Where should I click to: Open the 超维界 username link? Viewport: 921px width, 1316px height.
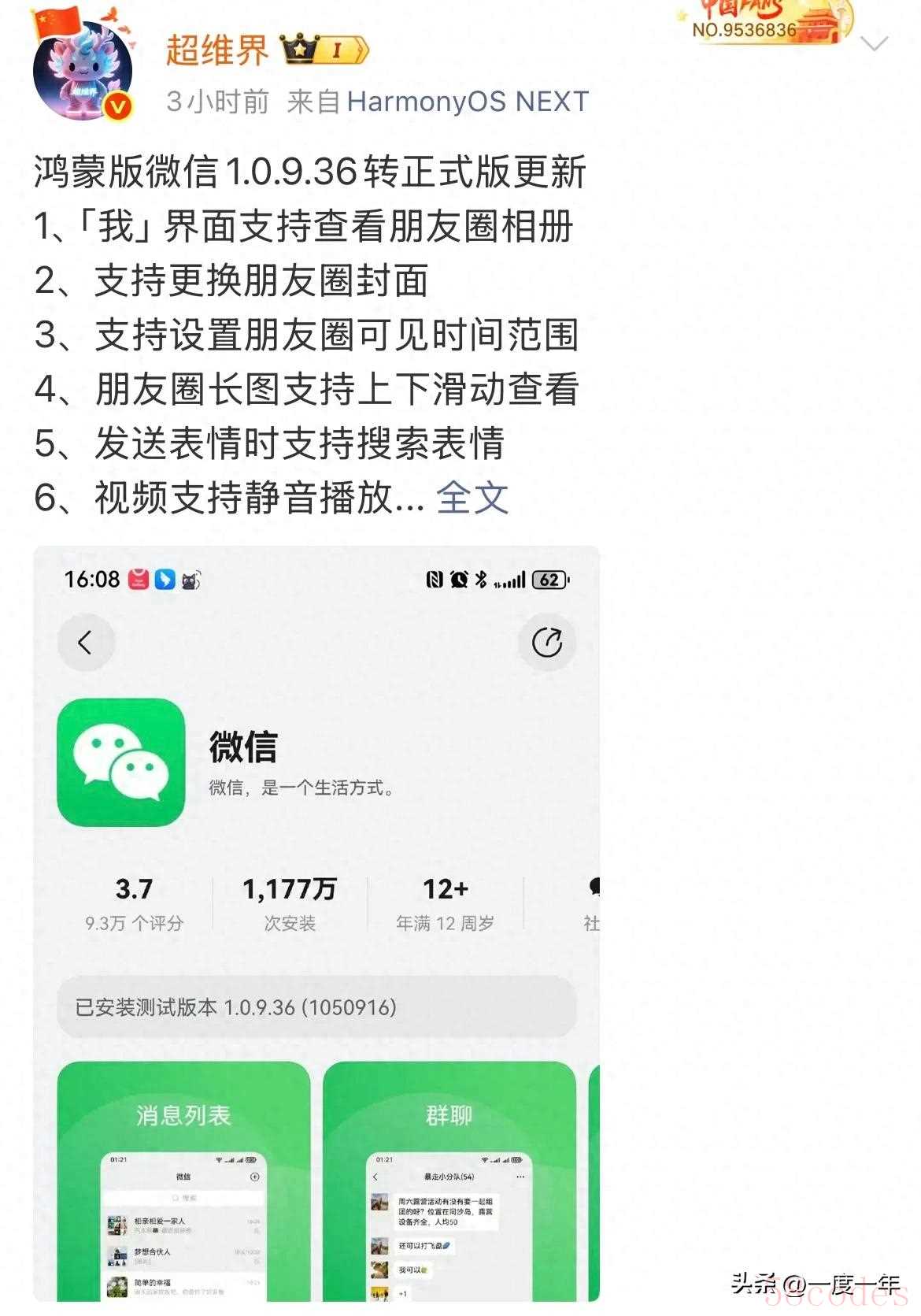(x=217, y=50)
